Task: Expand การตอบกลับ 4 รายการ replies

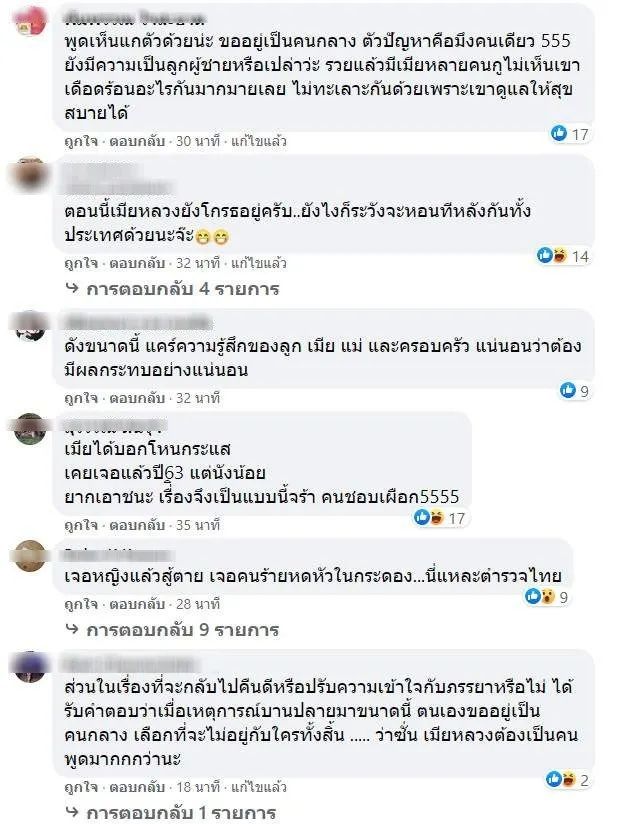Action: pyautogui.click(x=182, y=288)
